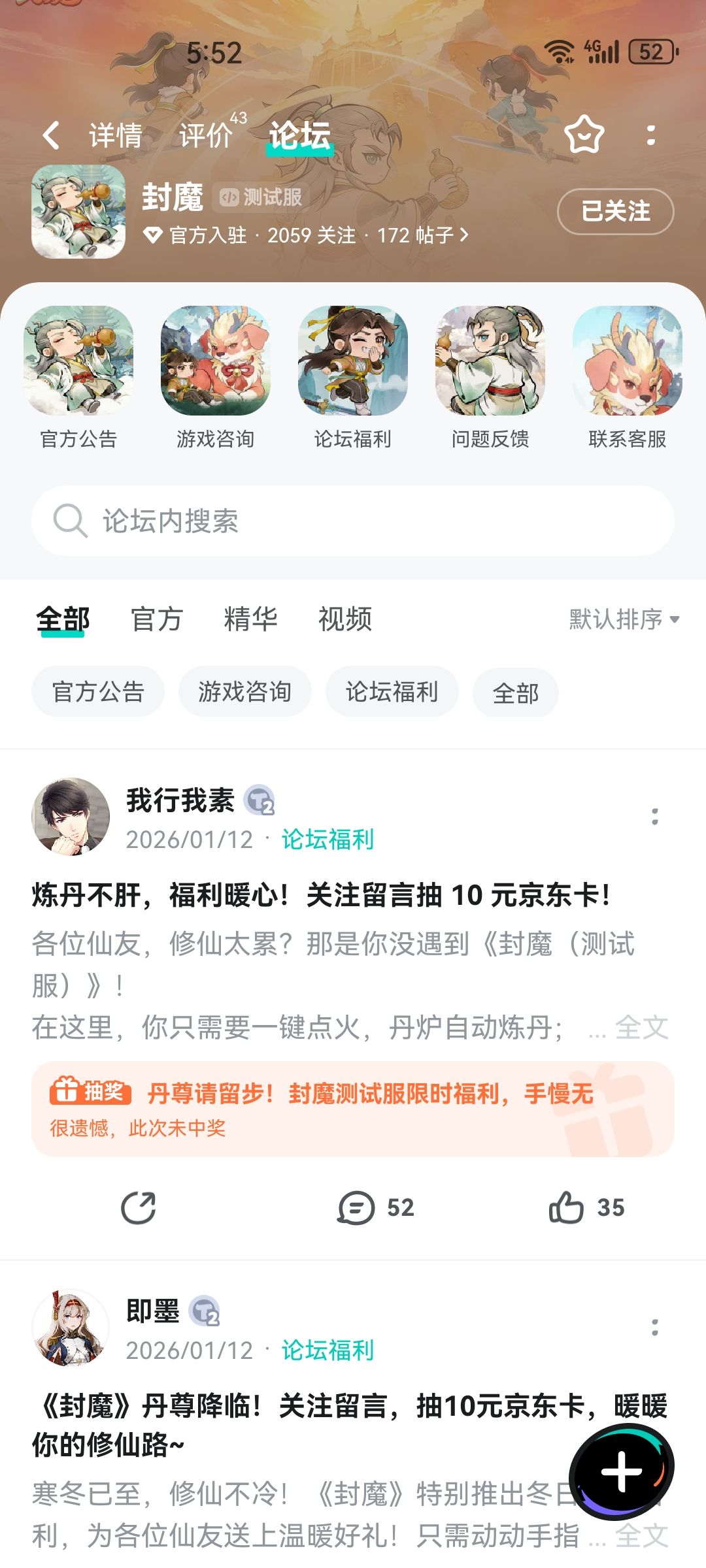The image size is (706, 1568).
Task: Share the post by 我行我素
Action: tap(139, 1207)
